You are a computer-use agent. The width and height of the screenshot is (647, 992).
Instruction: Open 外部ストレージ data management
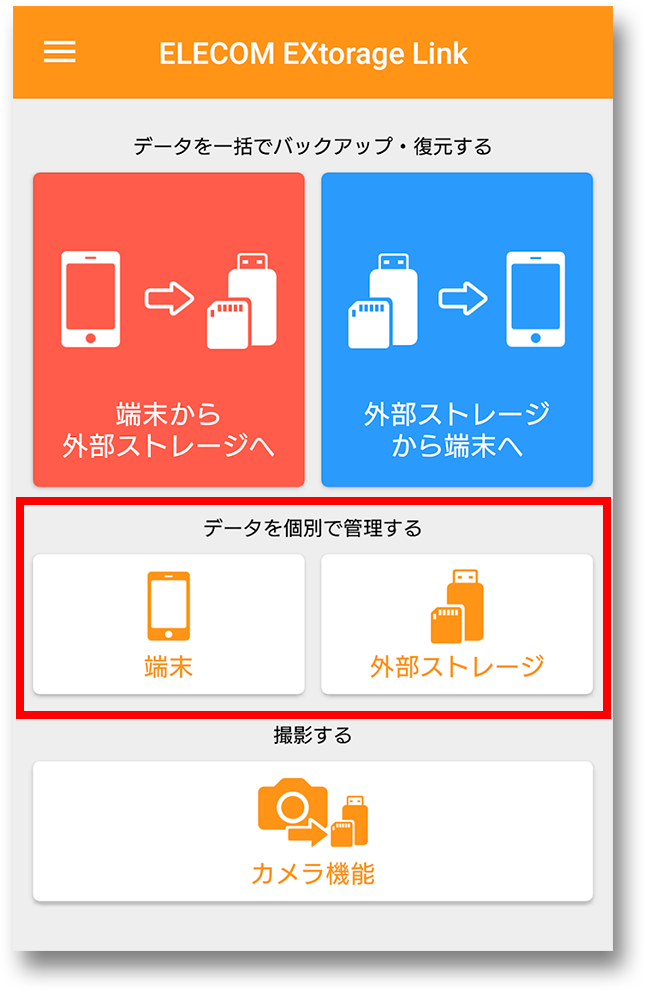[x=457, y=624]
